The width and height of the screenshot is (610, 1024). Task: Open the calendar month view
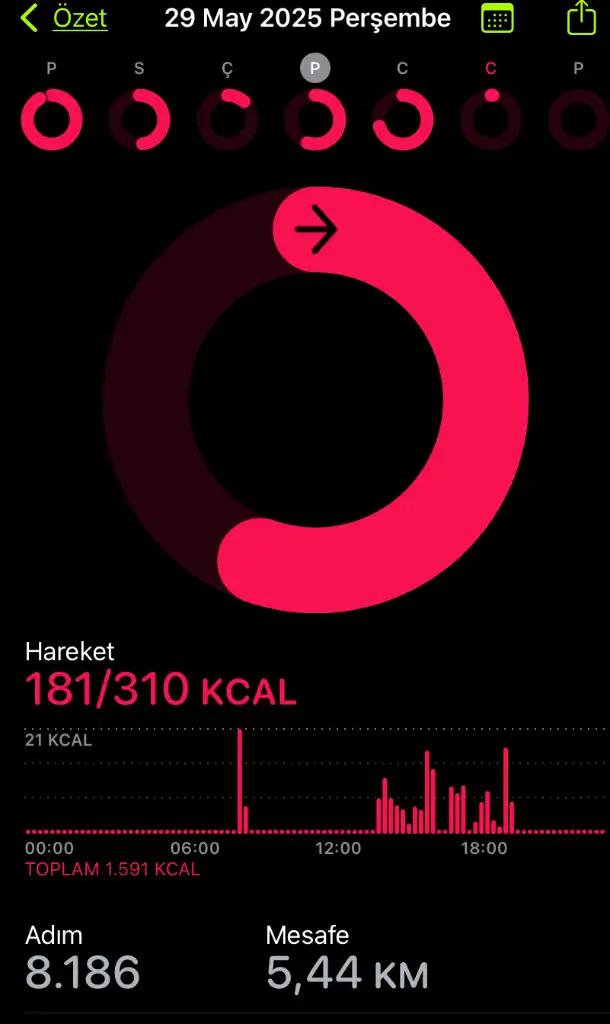click(497, 18)
